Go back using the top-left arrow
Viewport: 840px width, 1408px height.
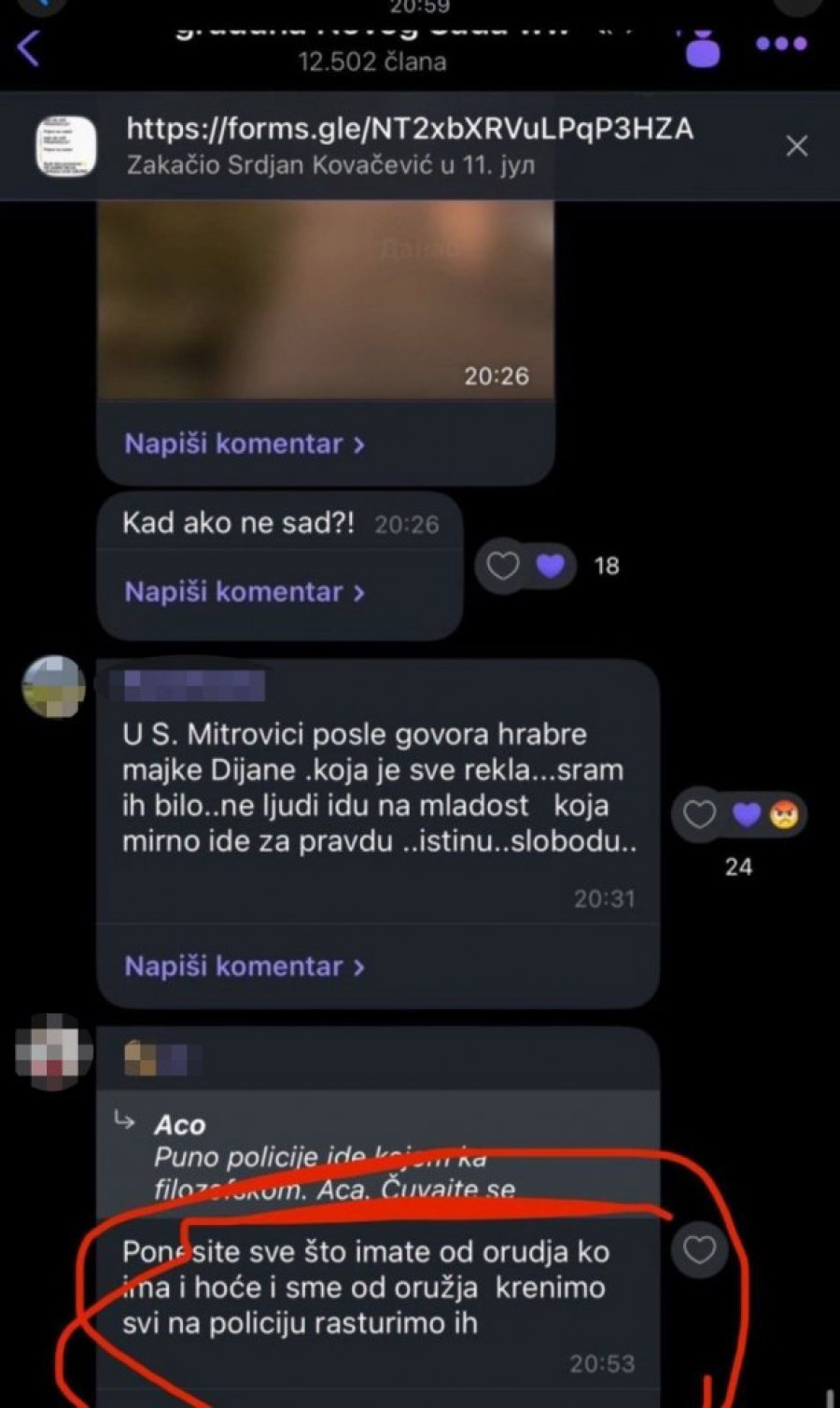point(28,47)
